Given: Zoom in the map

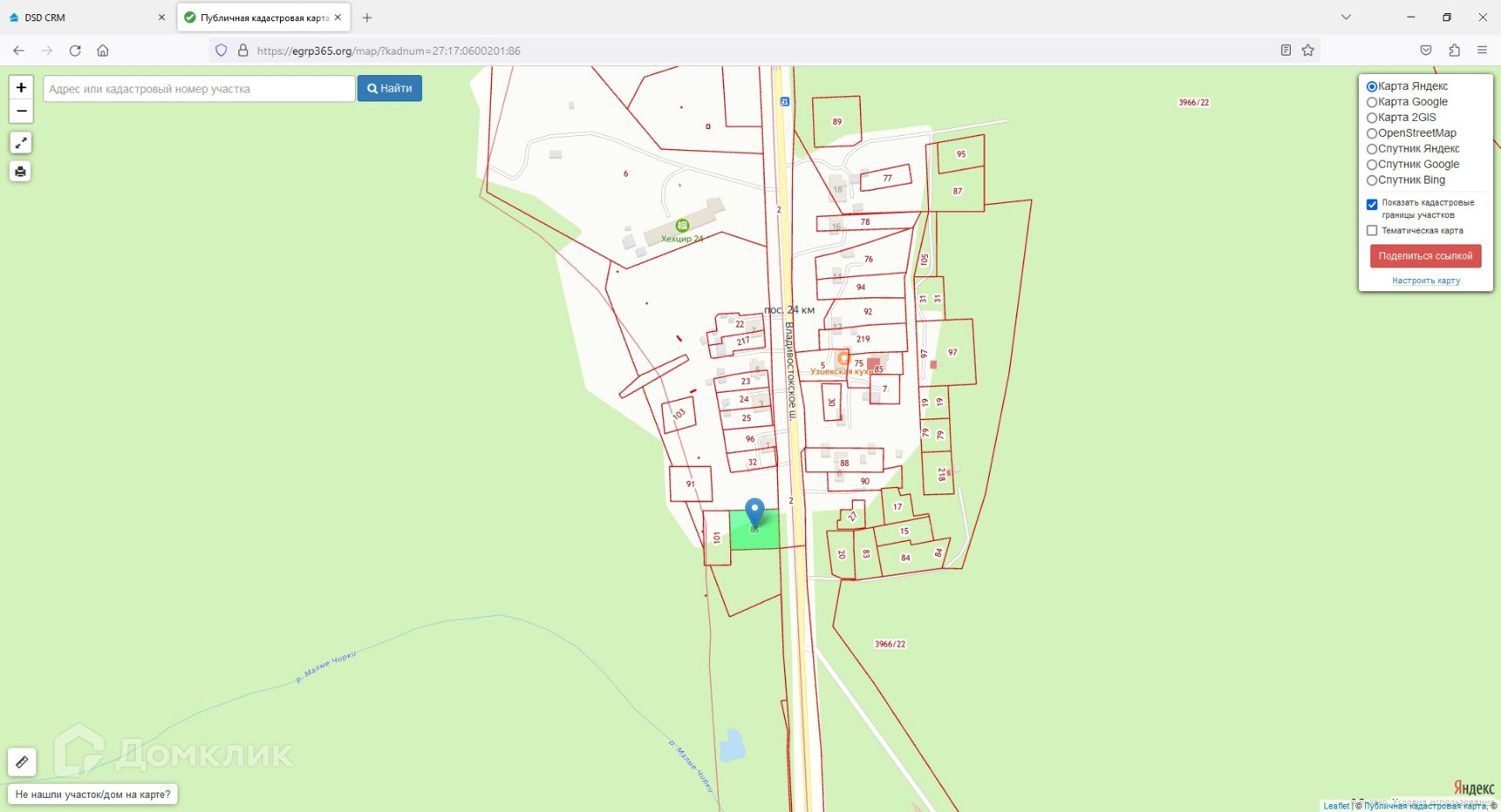Looking at the screenshot, I should 21,87.
